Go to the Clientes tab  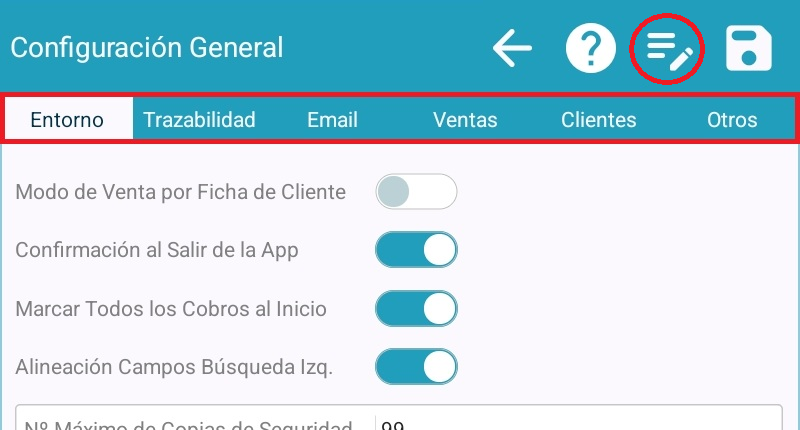coord(598,120)
